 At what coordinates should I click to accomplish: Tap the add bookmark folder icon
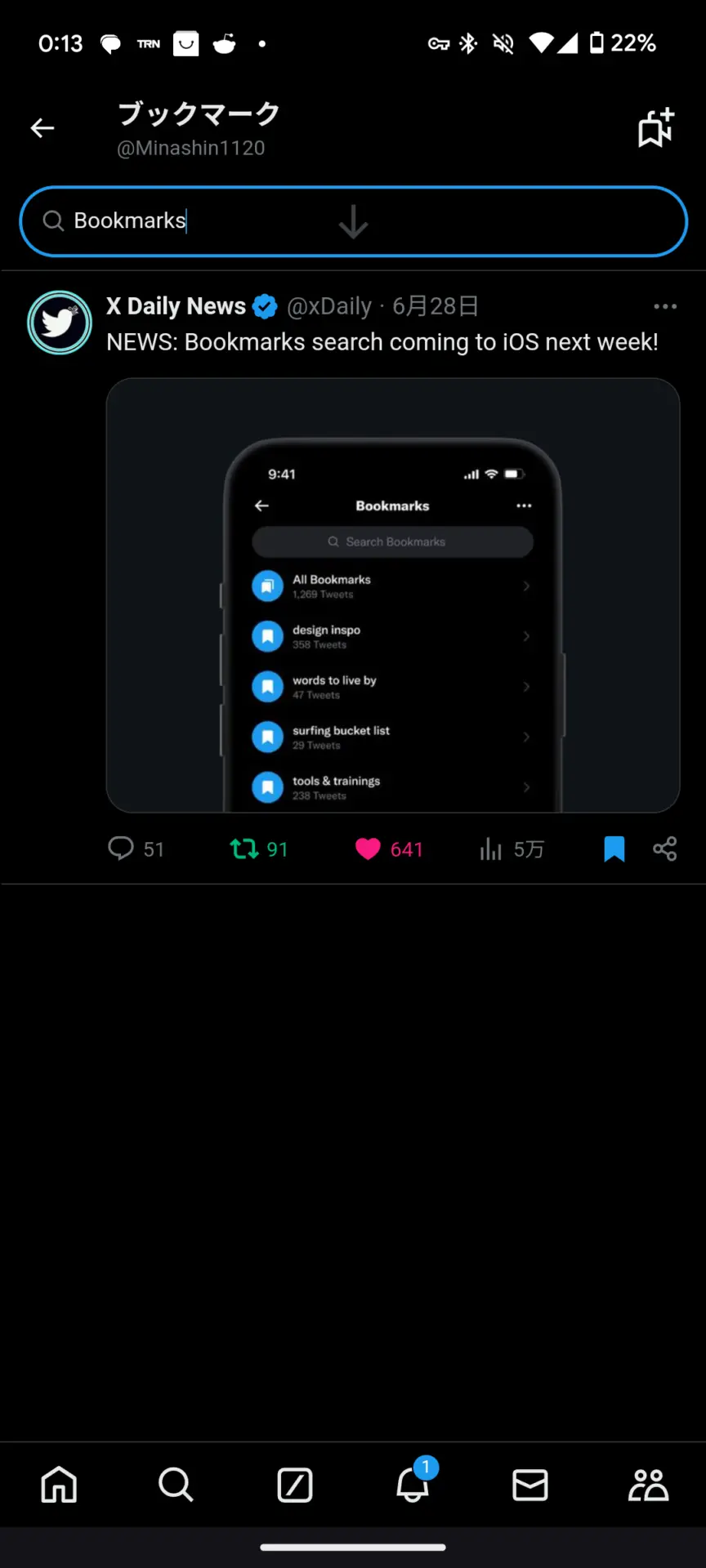pos(656,128)
